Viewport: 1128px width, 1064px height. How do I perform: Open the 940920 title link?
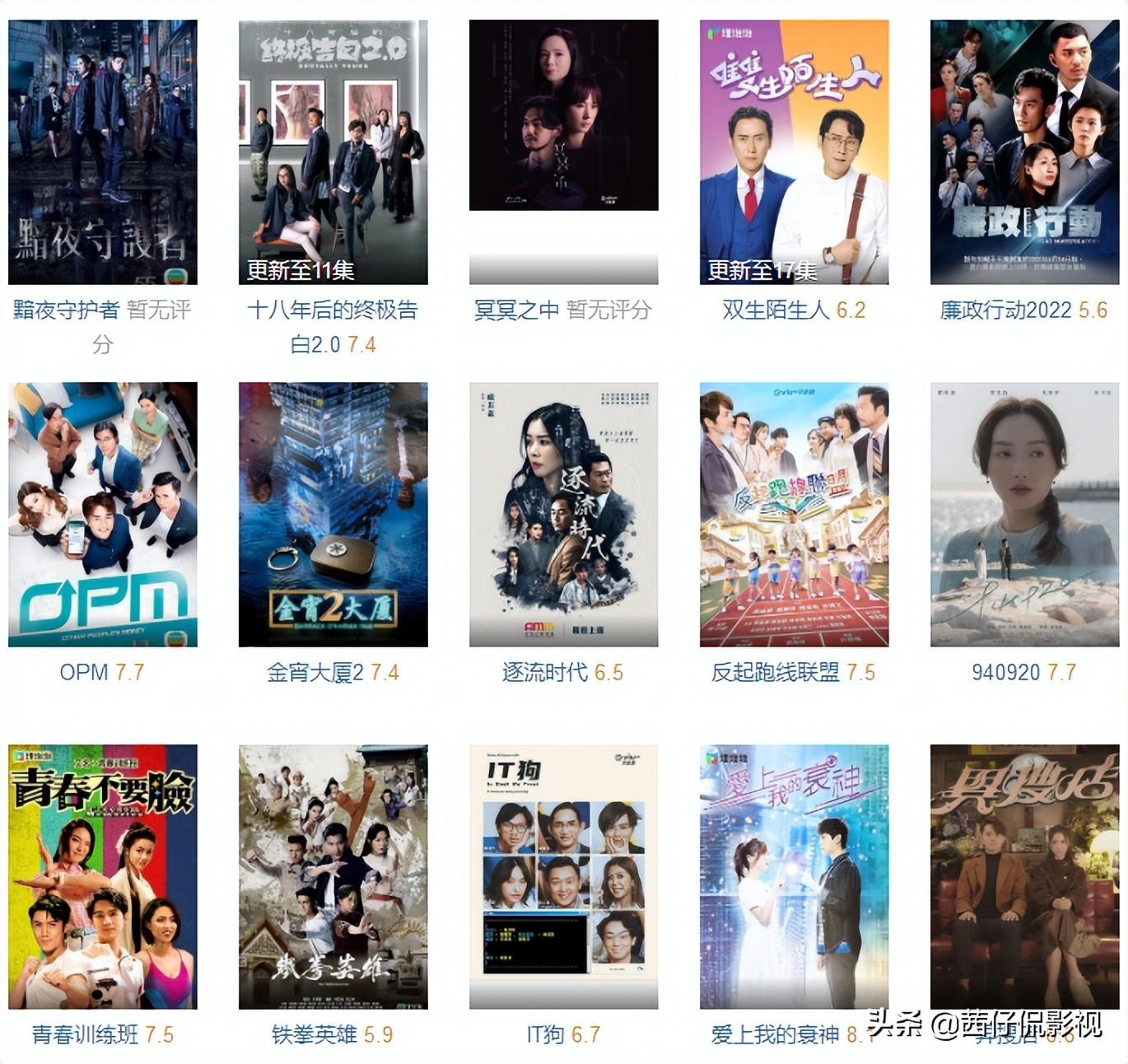click(1005, 673)
